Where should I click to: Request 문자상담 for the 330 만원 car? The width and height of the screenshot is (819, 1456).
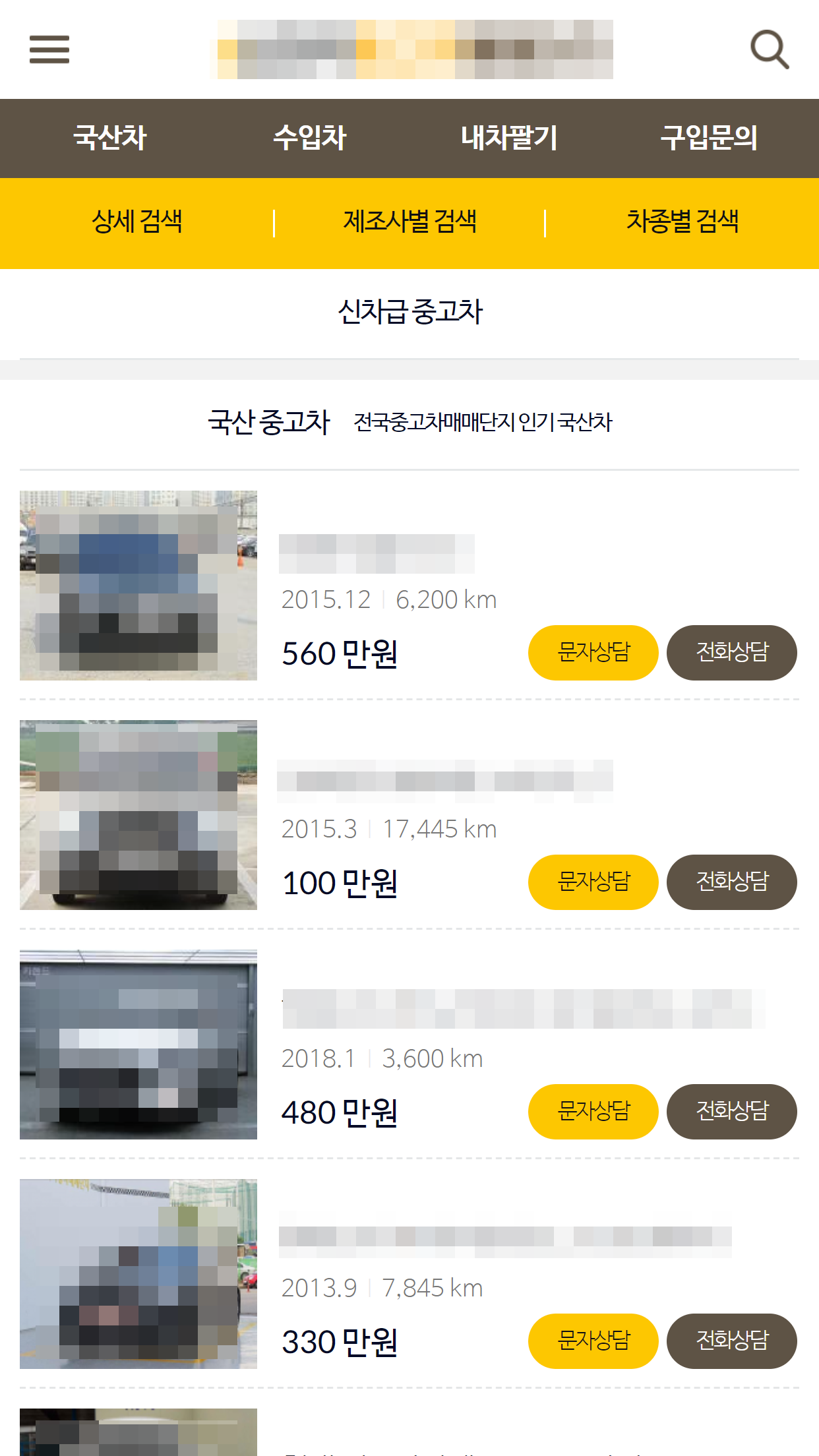[593, 1341]
